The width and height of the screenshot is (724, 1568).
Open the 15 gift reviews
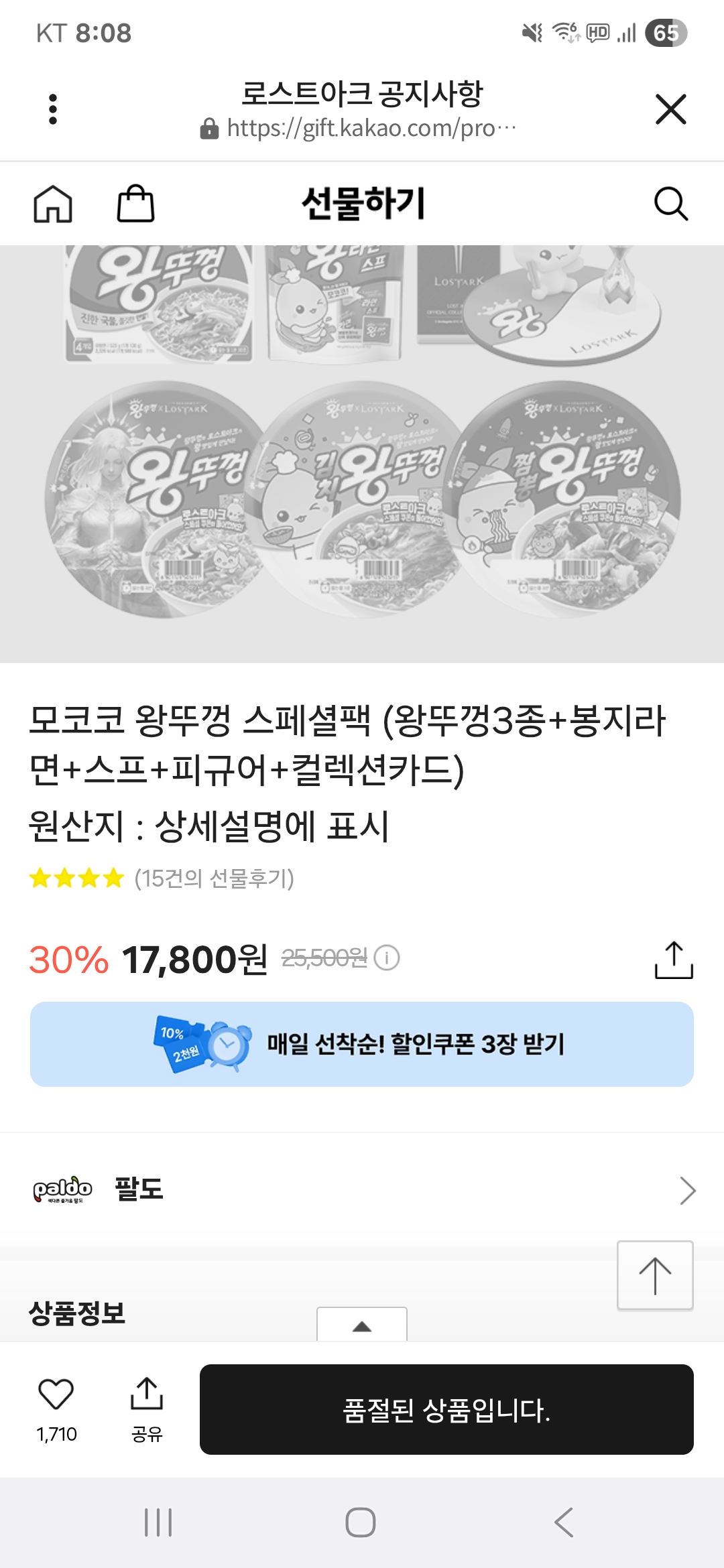[x=214, y=878]
